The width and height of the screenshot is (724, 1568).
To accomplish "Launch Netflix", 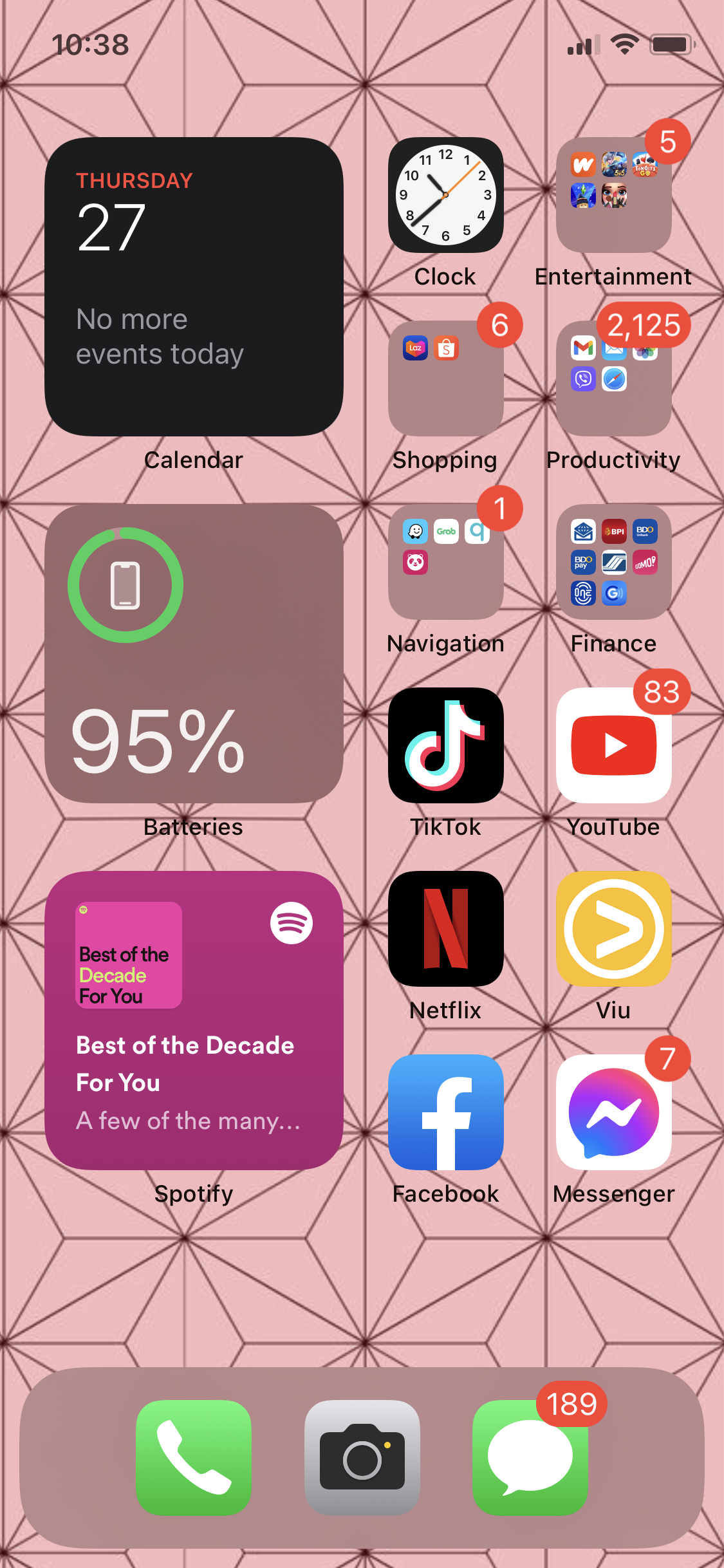I will tap(446, 929).
